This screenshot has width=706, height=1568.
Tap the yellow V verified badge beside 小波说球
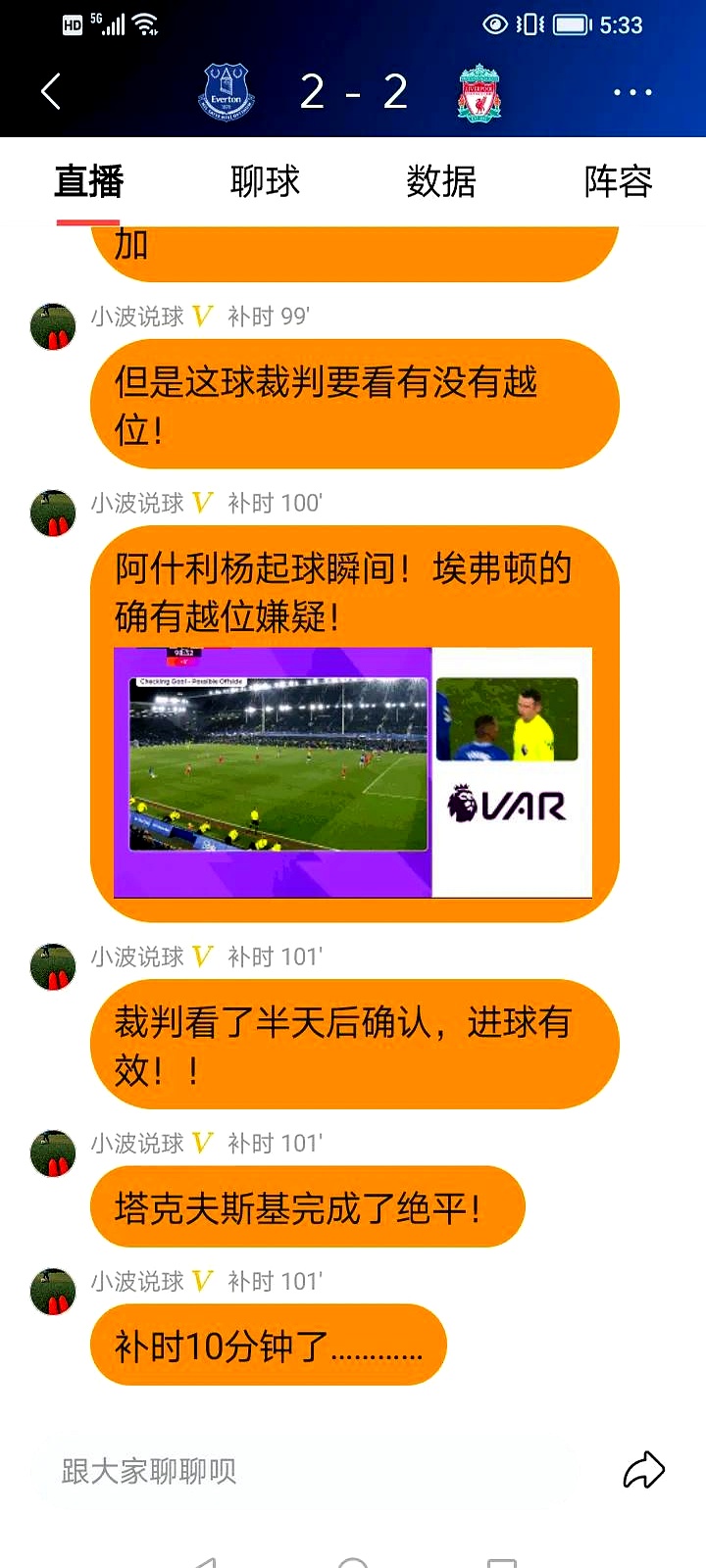(x=202, y=316)
